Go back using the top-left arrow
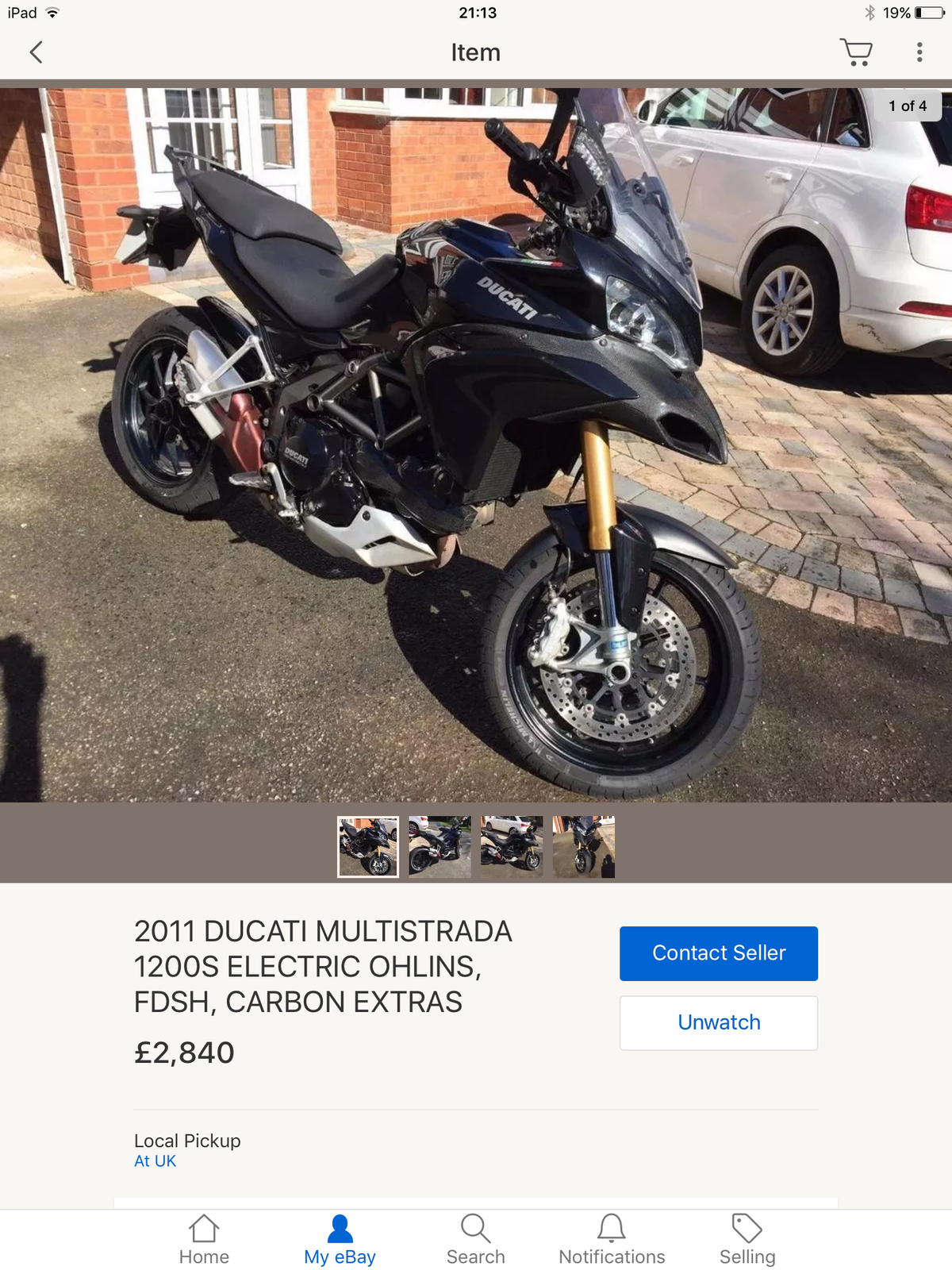 click(x=36, y=52)
